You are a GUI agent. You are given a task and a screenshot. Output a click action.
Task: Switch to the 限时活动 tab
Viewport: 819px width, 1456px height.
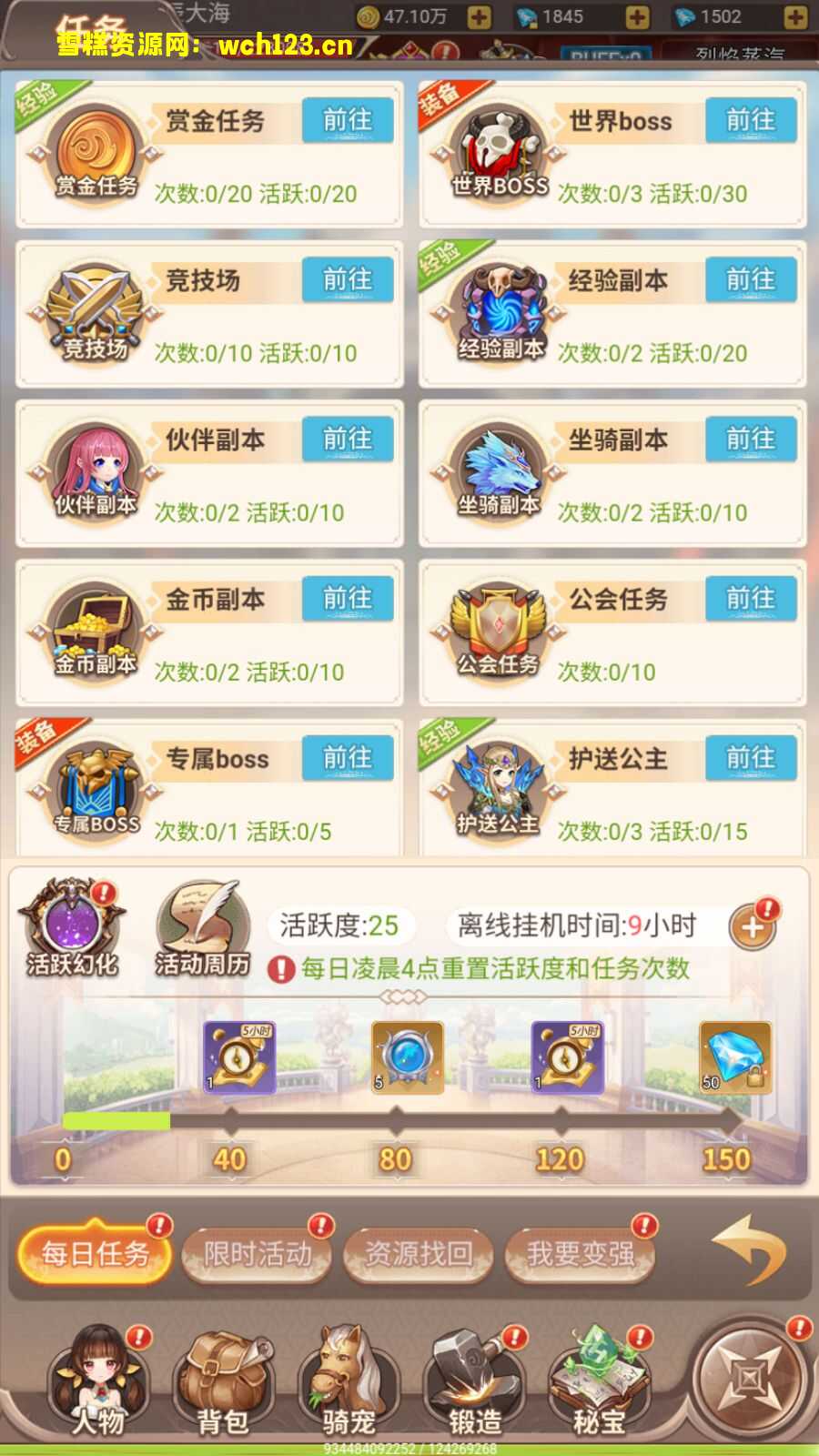(257, 1255)
